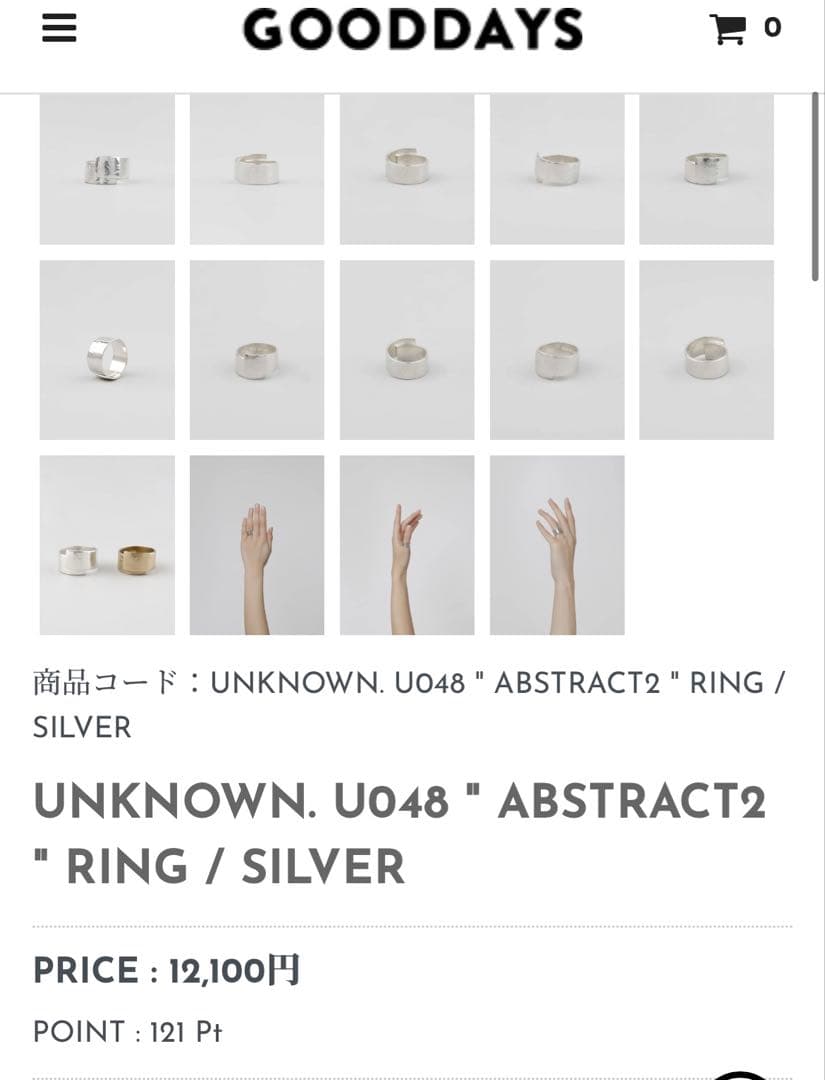Click the GOODDAYS logo
This screenshot has width=825, height=1080.
pyautogui.click(x=412, y=30)
